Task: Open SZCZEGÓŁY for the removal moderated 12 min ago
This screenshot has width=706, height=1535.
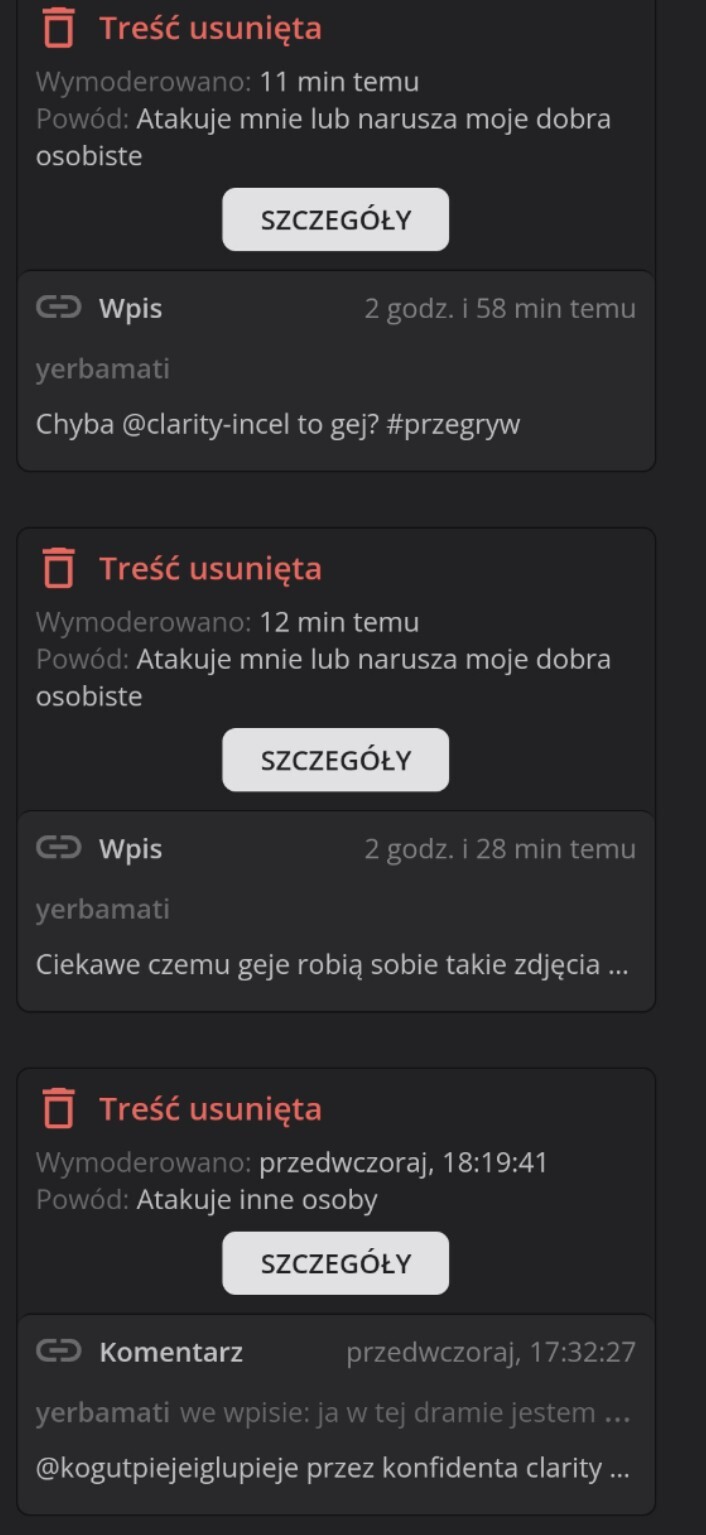Action: [335, 760]
